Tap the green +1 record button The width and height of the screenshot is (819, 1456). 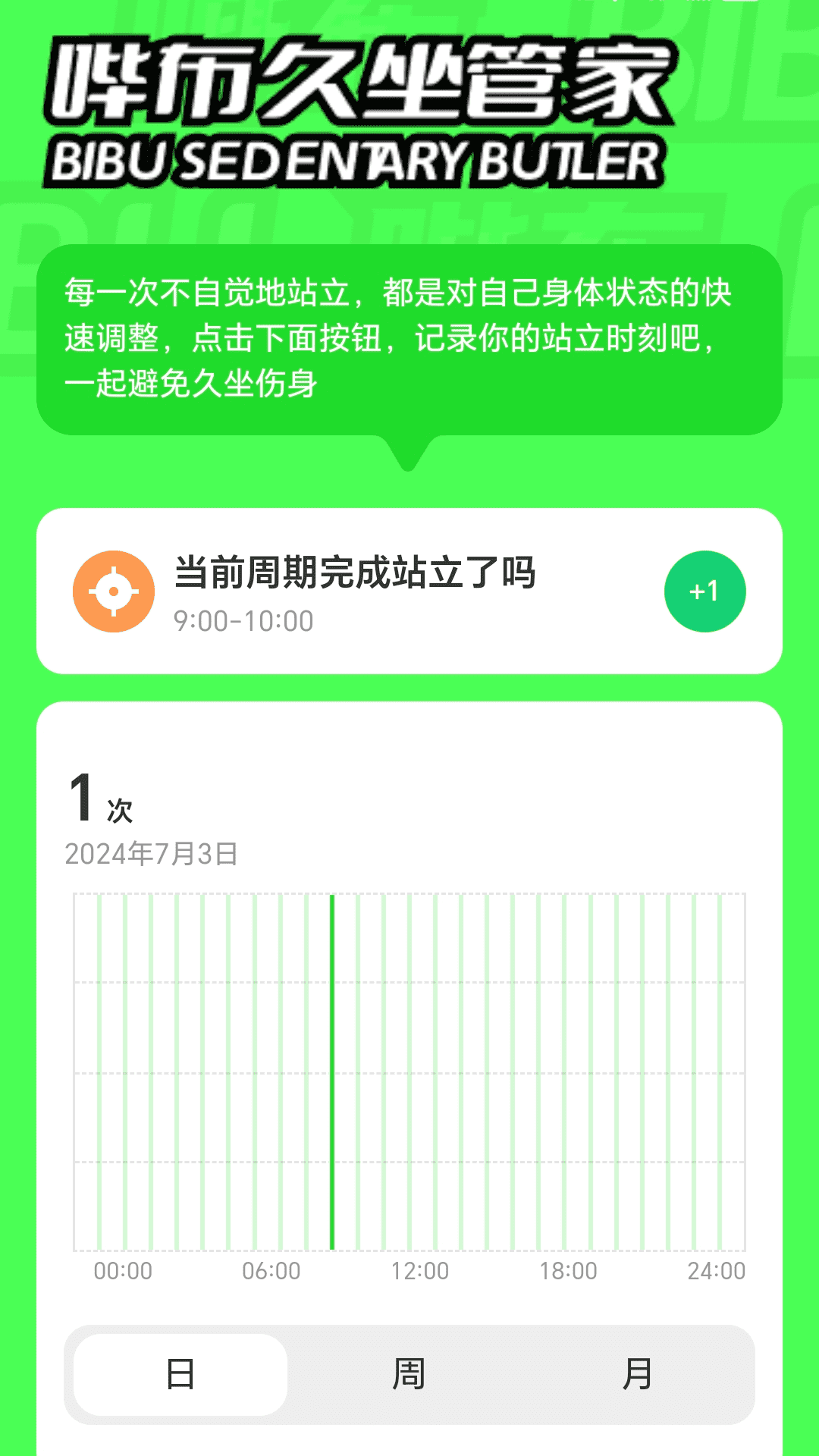coord(704,591)
